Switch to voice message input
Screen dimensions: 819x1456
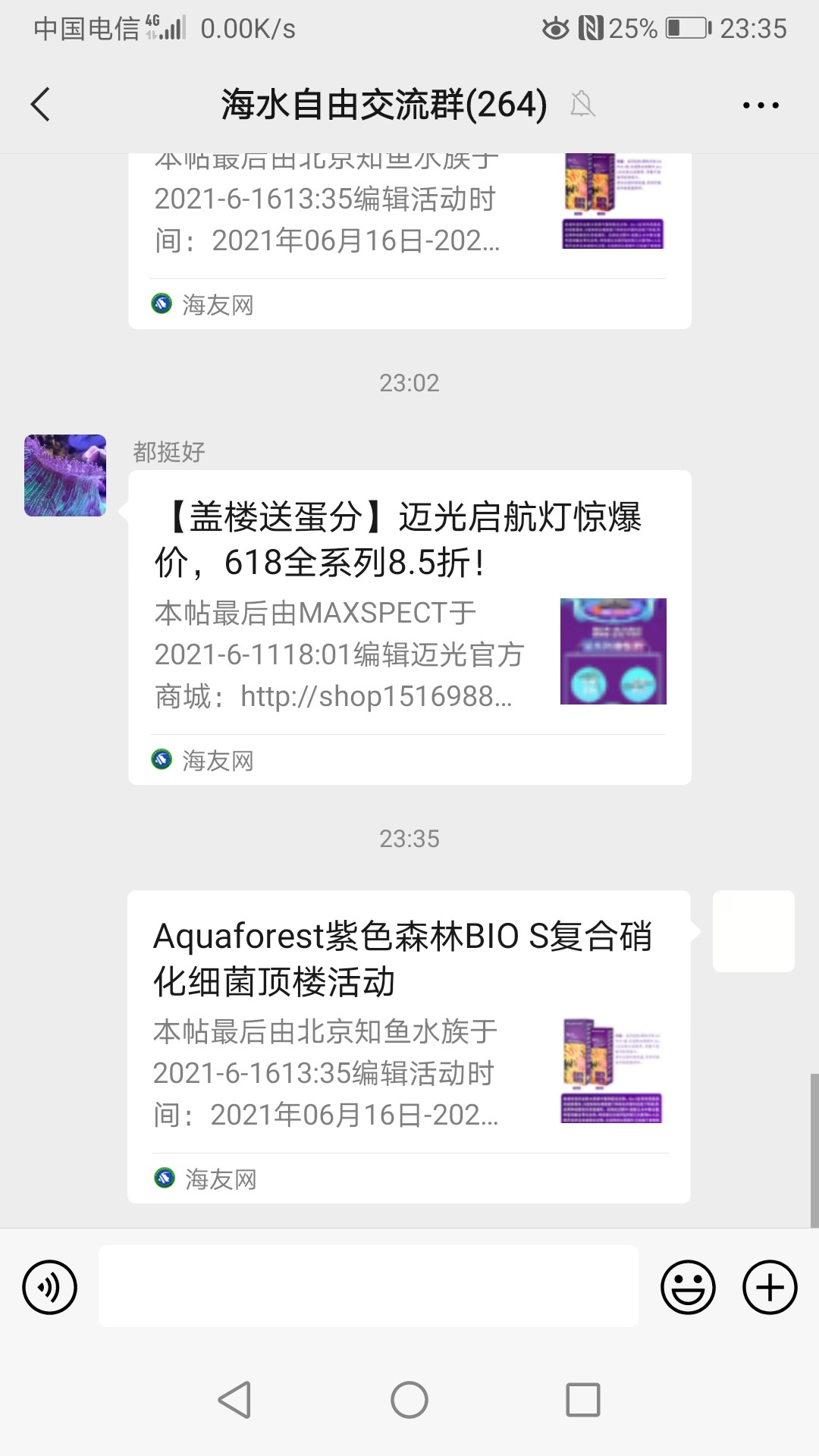(x=50, y=1287)
